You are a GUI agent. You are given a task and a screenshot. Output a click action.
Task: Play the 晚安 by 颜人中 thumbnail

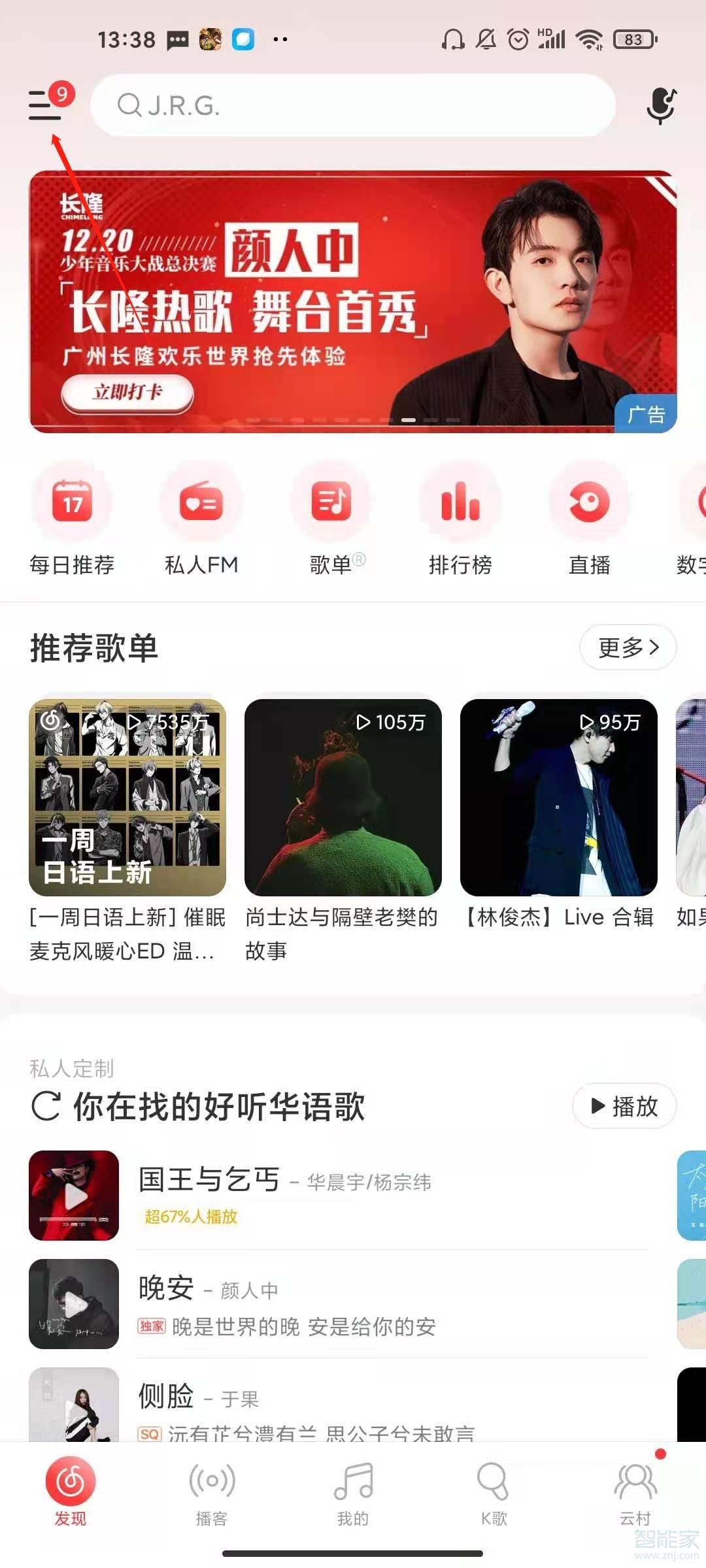[x=73, y=1305]
